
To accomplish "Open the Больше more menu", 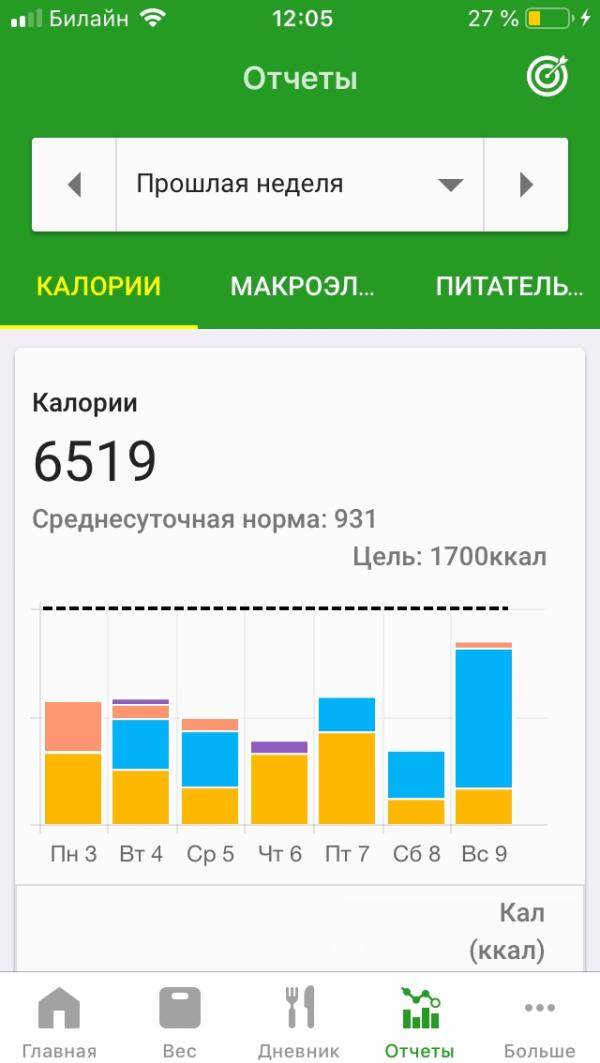I will 540,1020.
